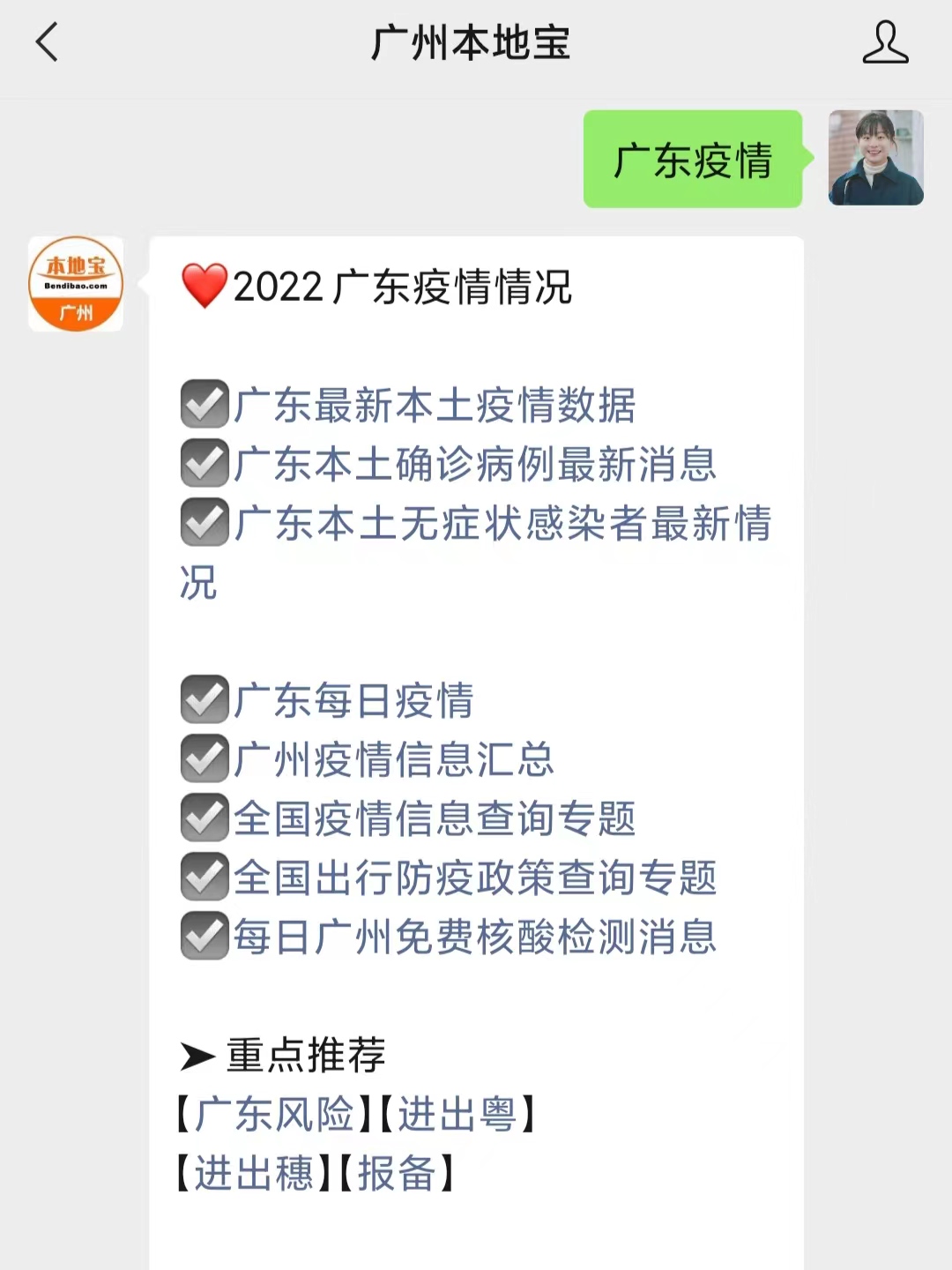The width and height of the screenshot is (952, 1270).
Task: Open the 【进出粤】 link
Action: pyautogui.click(x=458, y=1114)
